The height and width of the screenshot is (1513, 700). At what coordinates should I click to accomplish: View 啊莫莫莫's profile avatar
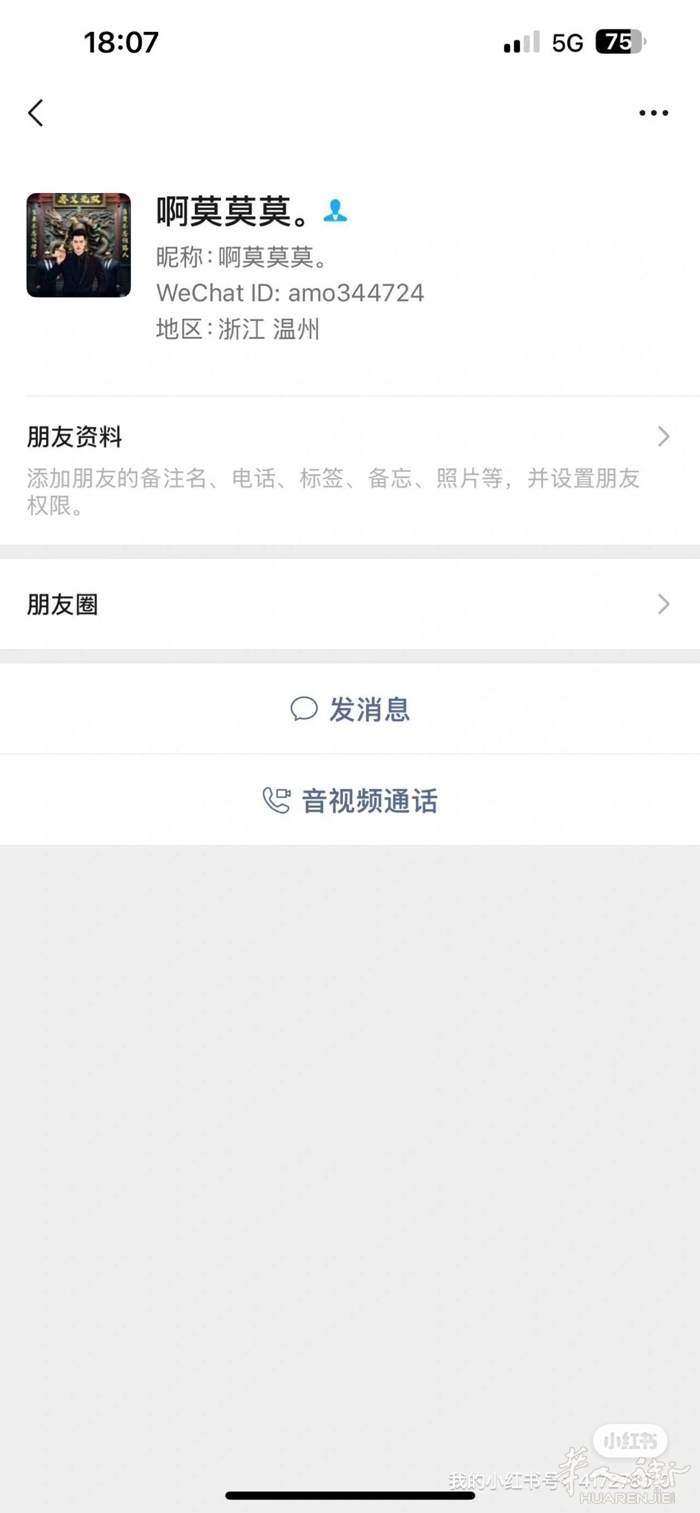pos(78,245)
